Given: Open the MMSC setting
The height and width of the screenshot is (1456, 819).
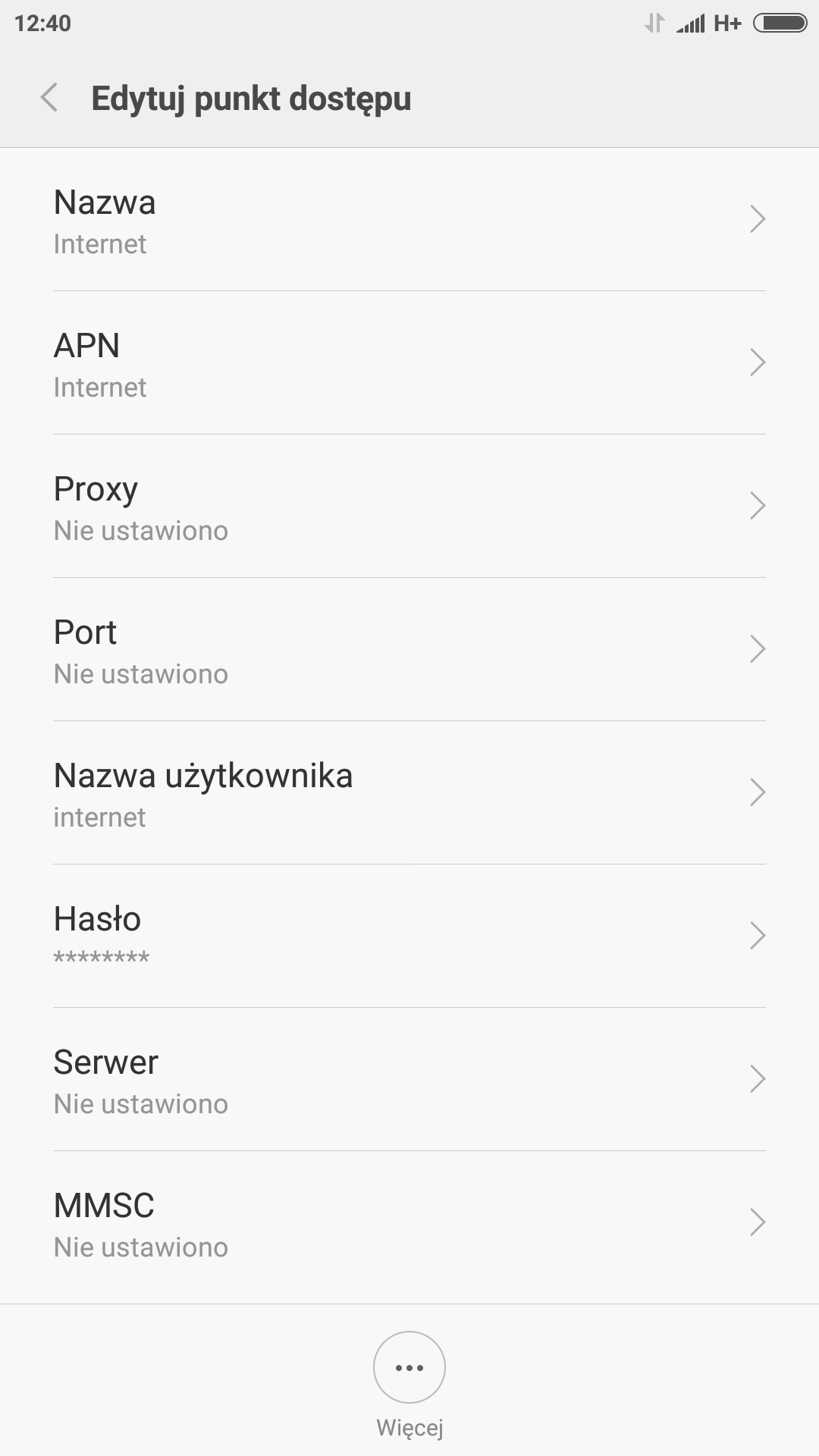Looking at the screenshot, I should coord(409,1223).
